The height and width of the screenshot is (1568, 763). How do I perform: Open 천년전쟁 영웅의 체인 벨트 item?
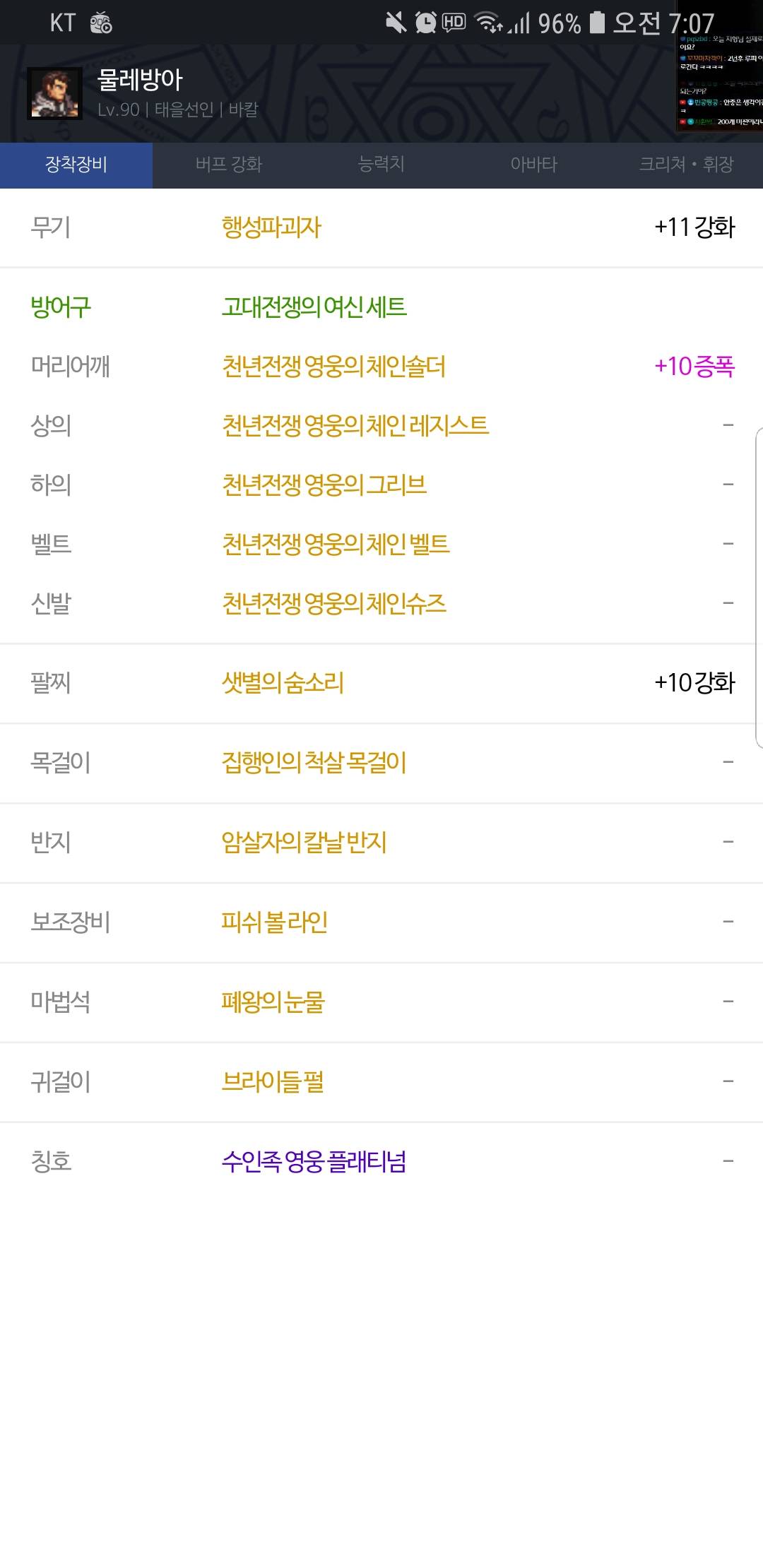[x=336, y=545]
